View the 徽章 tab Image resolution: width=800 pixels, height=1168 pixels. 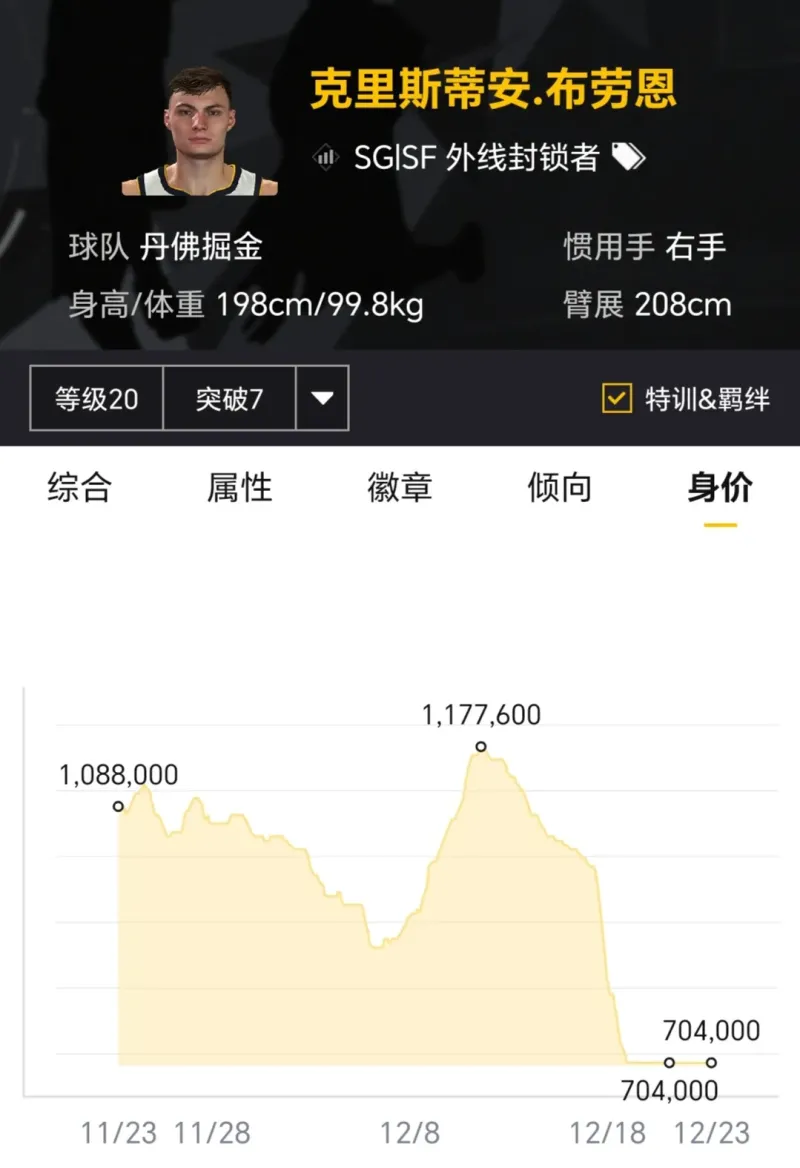[x=400, y=488]
